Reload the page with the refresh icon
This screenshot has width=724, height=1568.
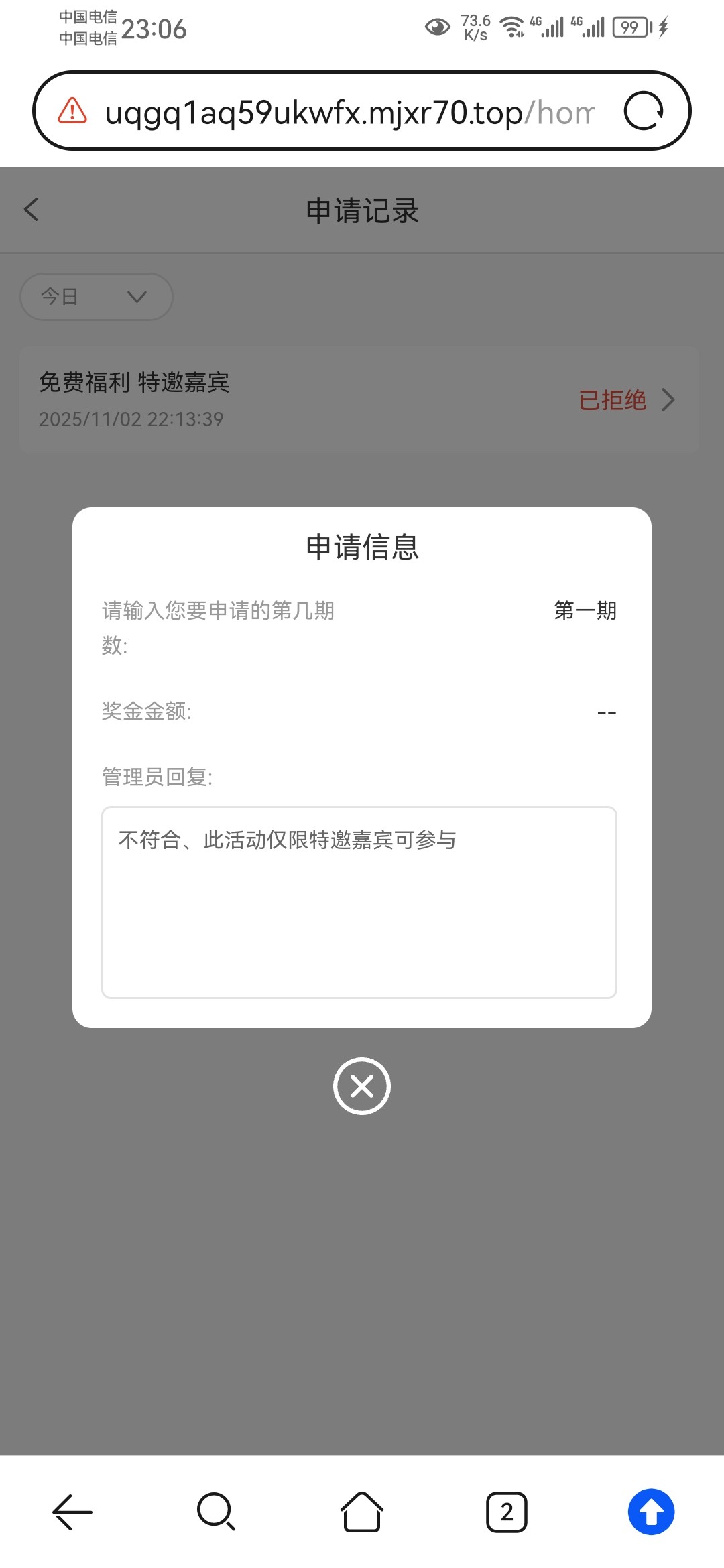click(x=643, y=111)
